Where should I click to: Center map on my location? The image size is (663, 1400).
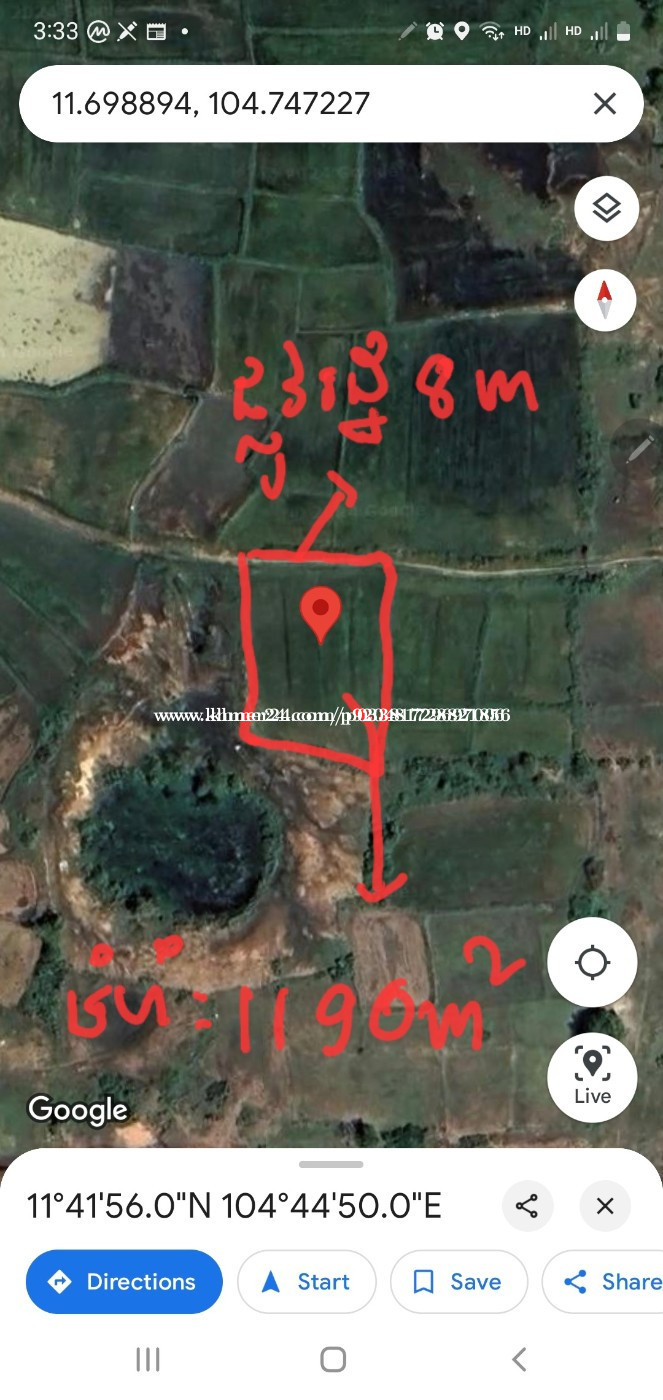(x=593, y=963)
